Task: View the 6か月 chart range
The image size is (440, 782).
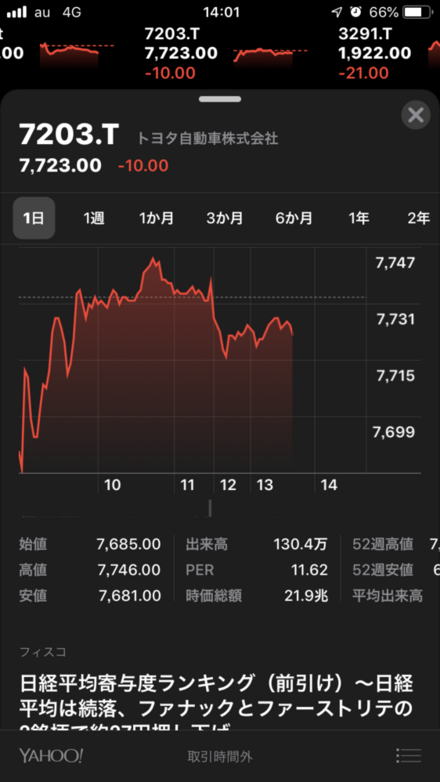Action: tap(294, 218)
